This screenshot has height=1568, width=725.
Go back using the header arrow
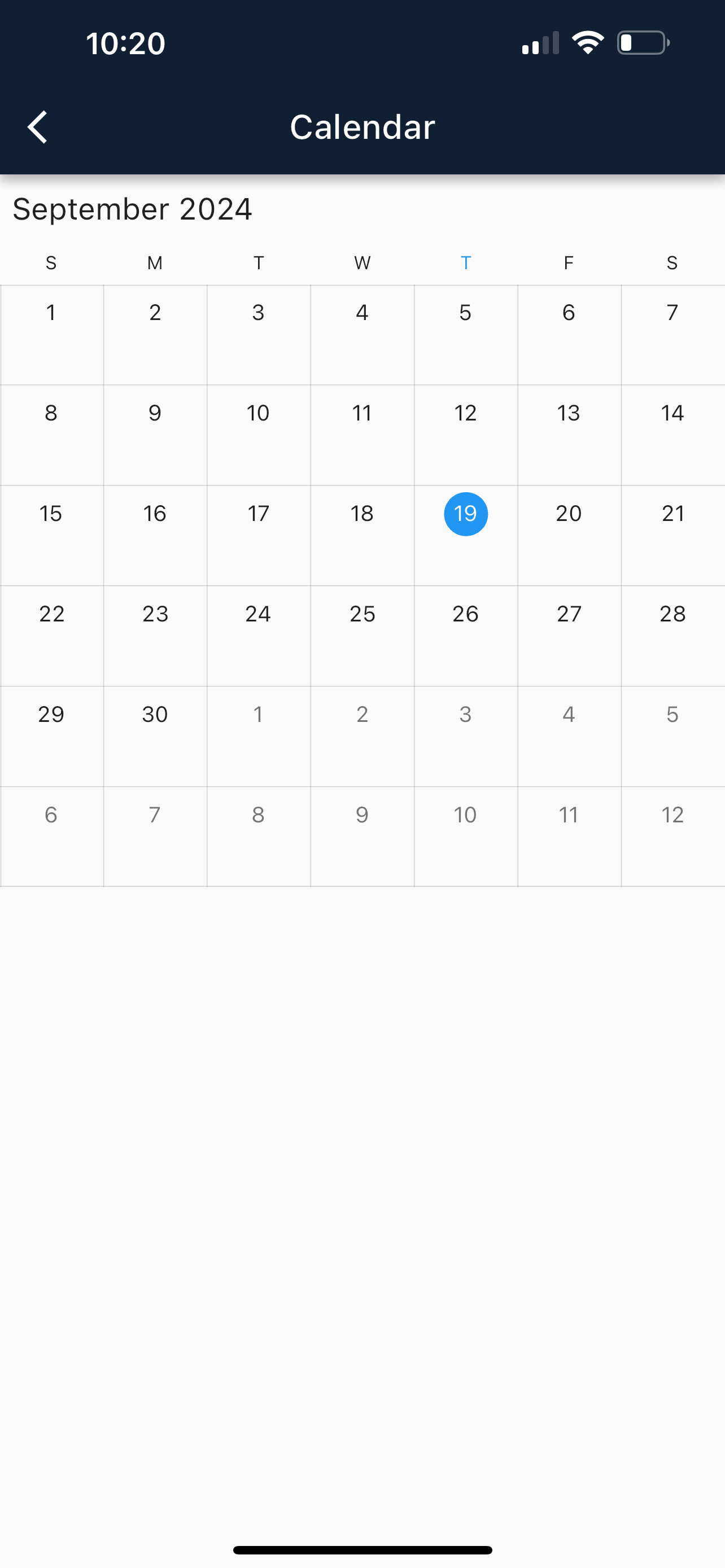click(x=38, y=127)
